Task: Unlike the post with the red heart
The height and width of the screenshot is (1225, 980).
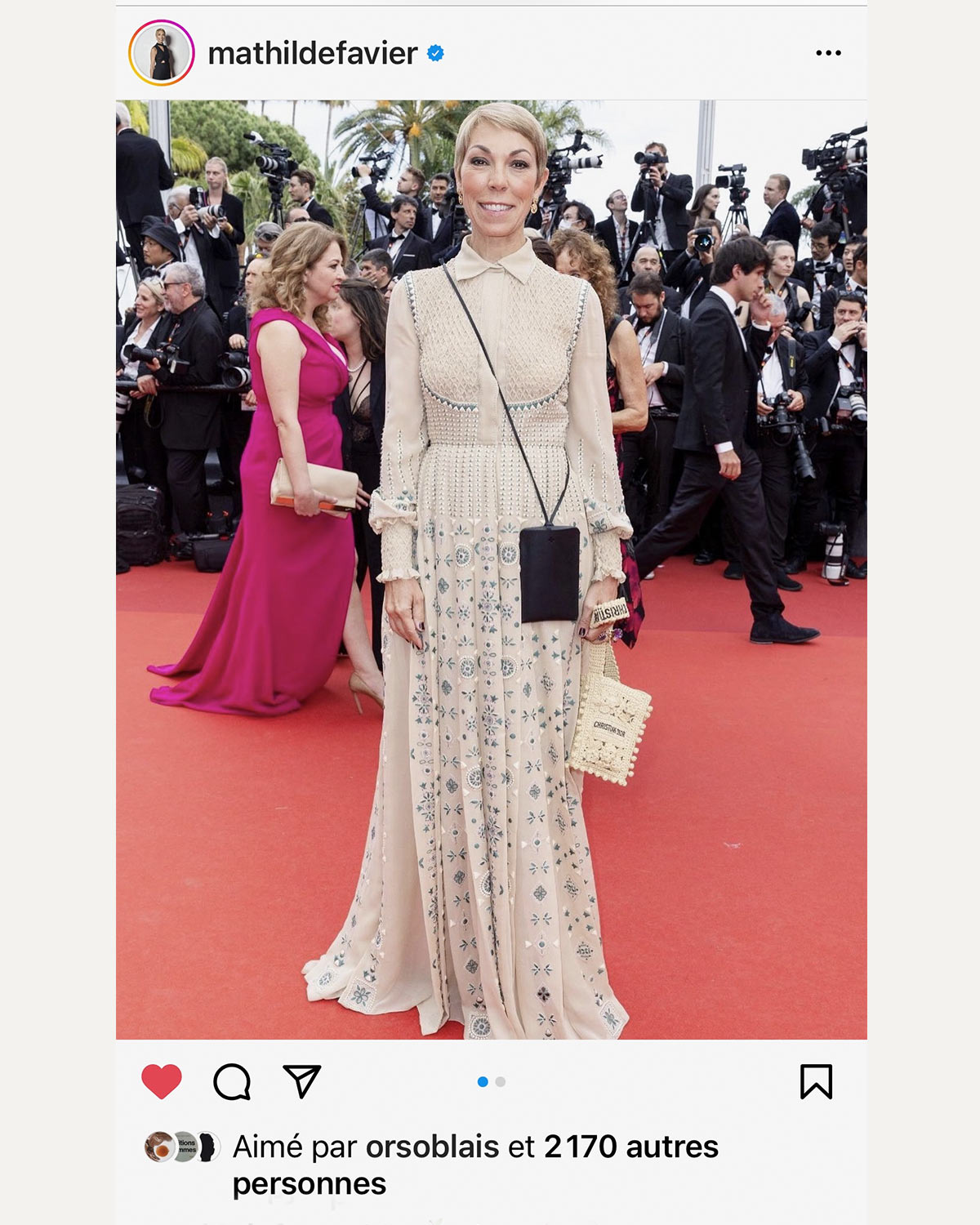Action: pos(162,1082)
